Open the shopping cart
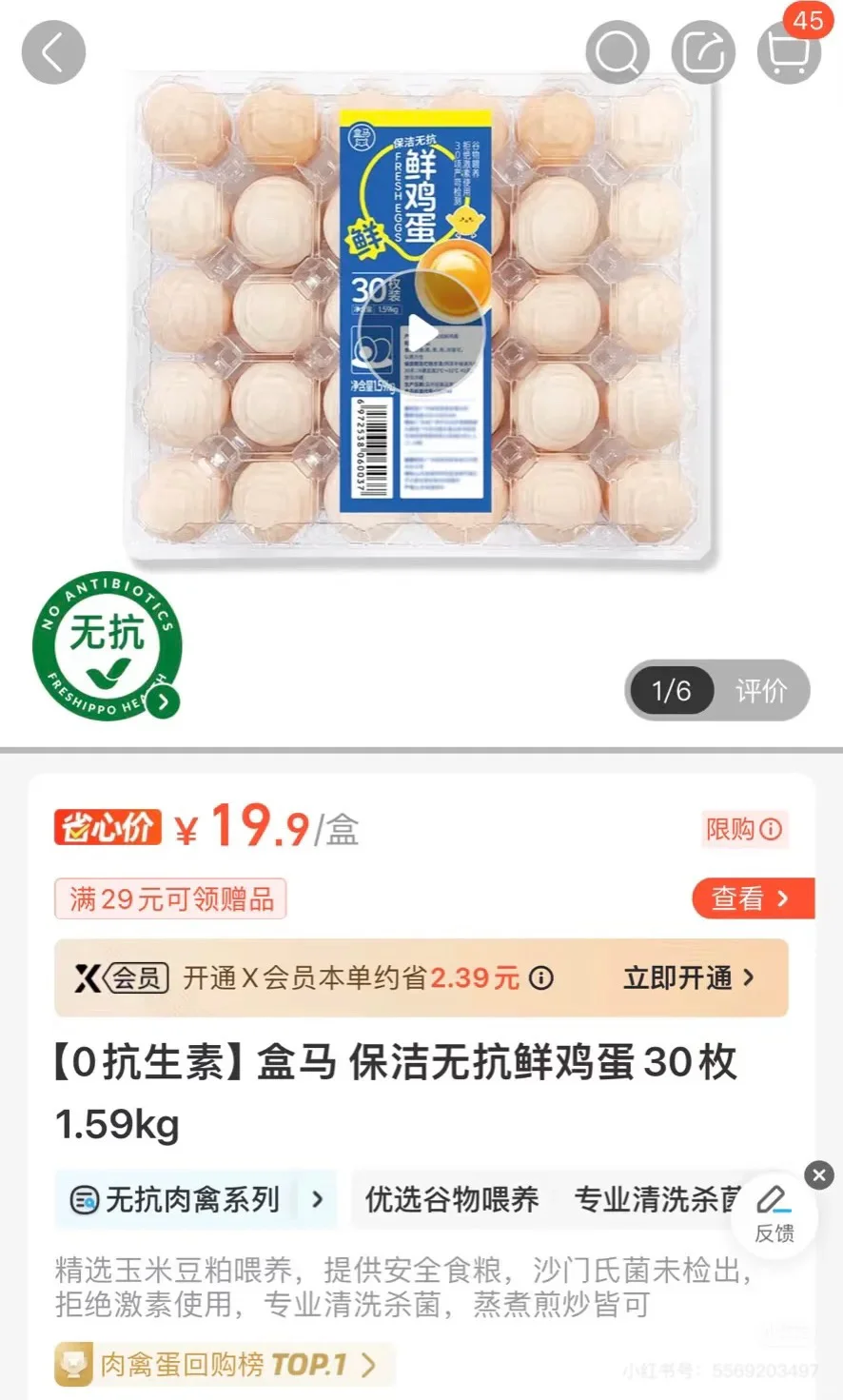 coord(788,52)
